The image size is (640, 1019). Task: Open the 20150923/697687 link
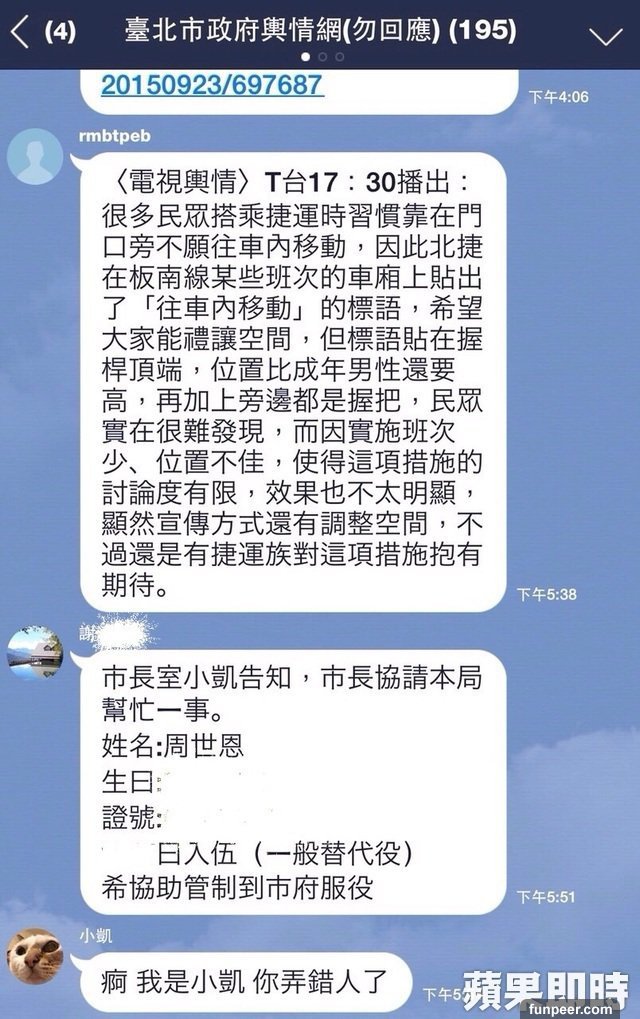(212, 84)
